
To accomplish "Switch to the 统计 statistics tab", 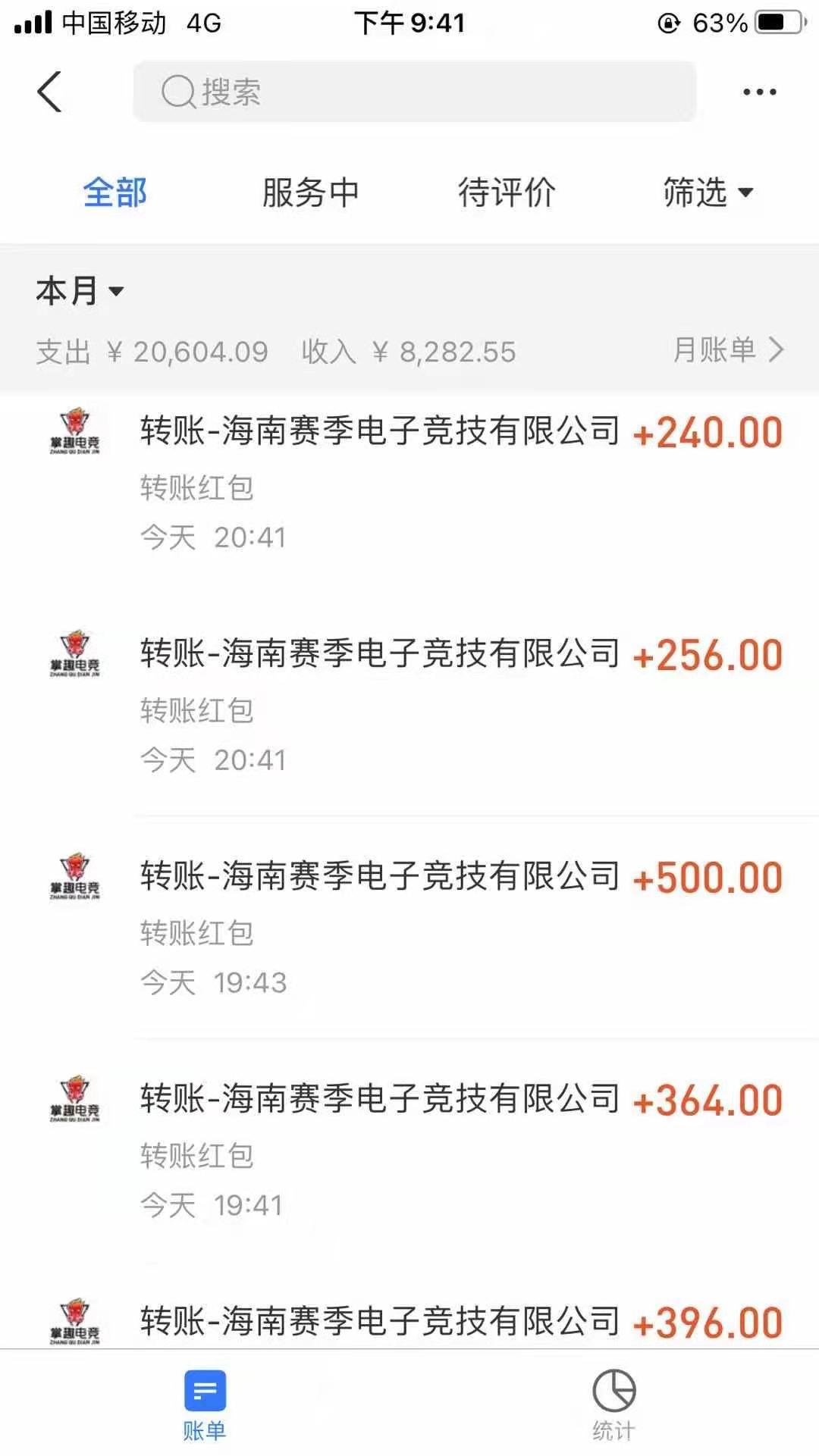I will [613, 1404].
